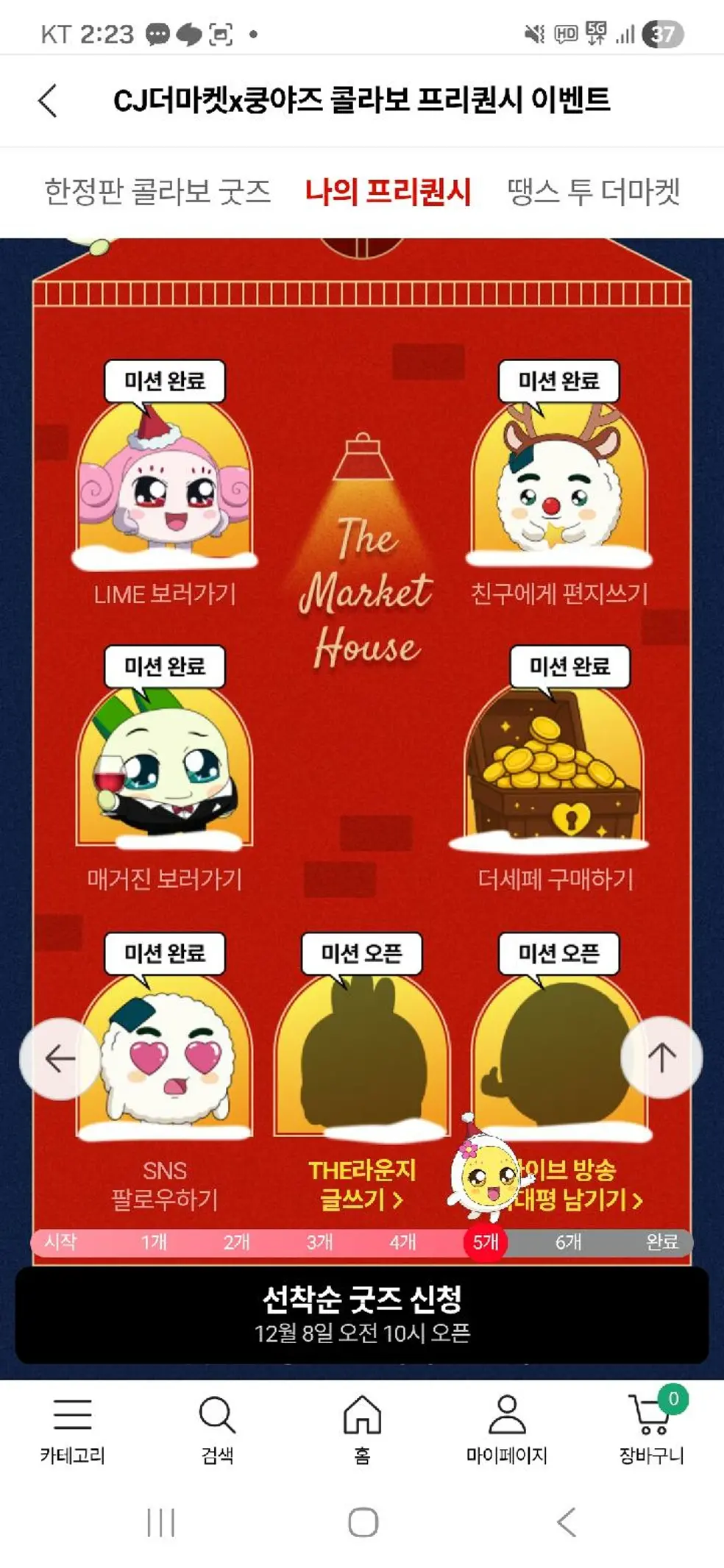
Task: Go to 홈 in bottom navigation
Action: 362,1428
